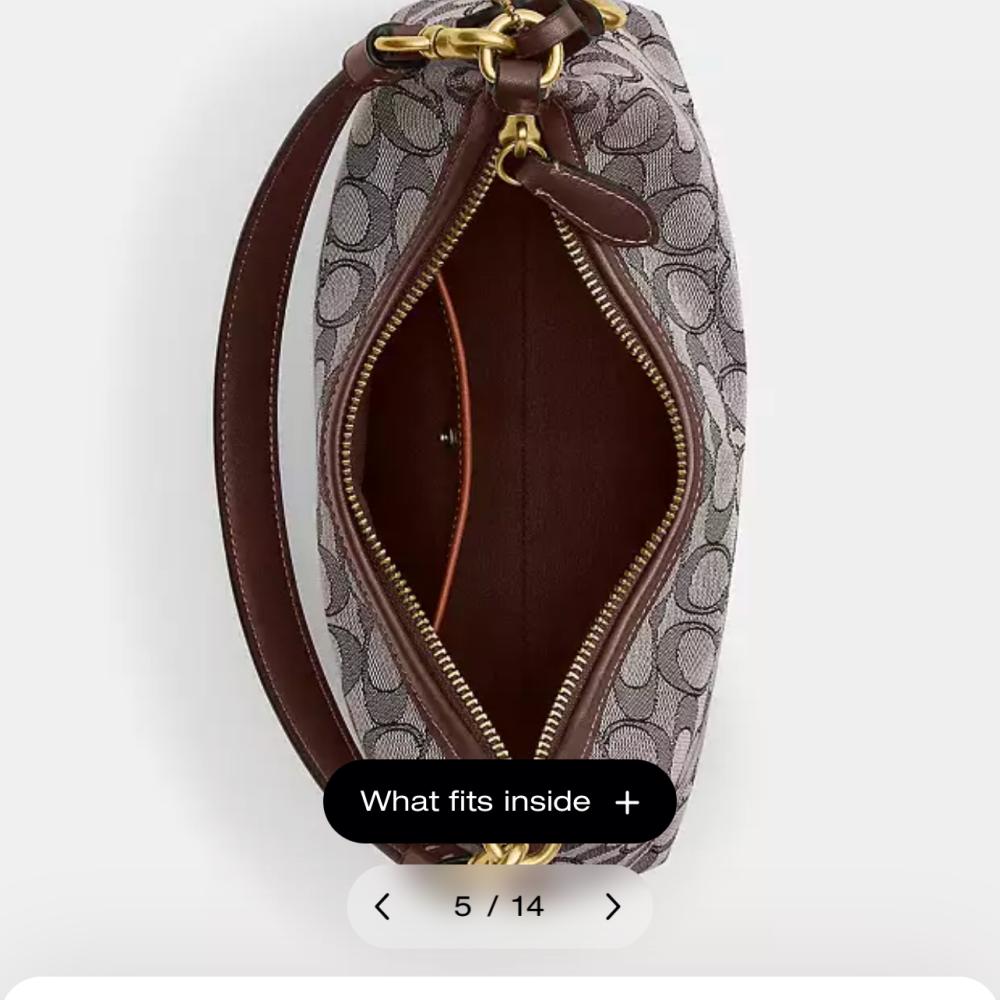Viewport: 1000px width, 1000px height.
Task: Open the What fits inside overlay
Action: click(x=499, y=802)
